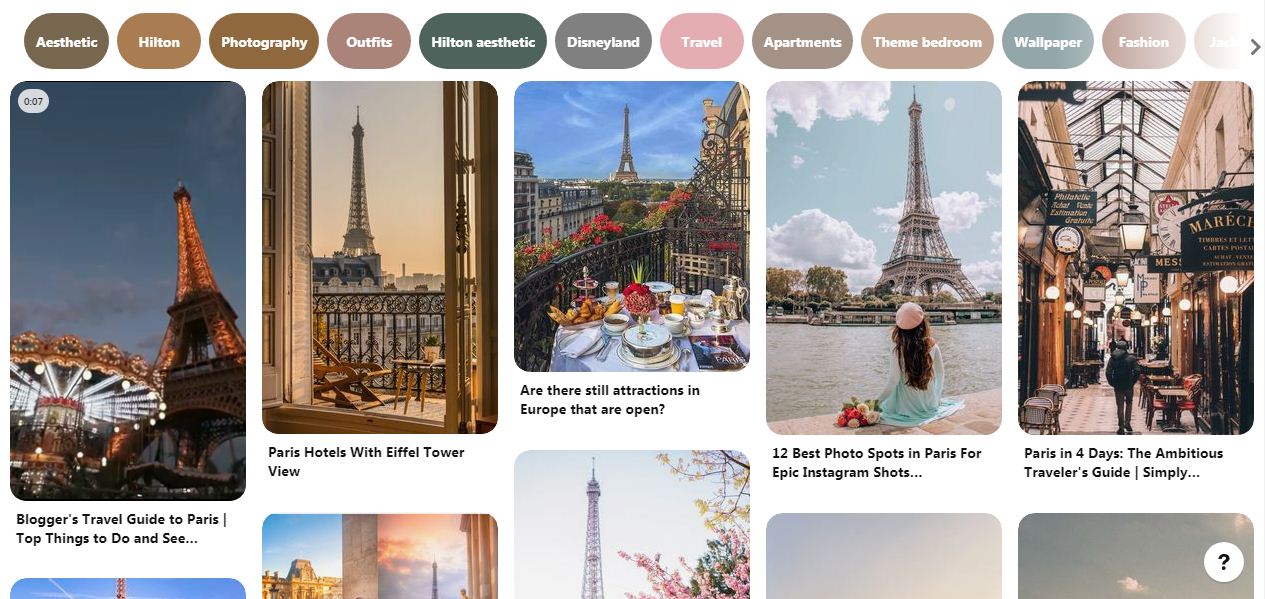Open Paris in 4 Days guide pin
Image resolution: width=1265 pixels, height=599 pixels.
(x=1136, y=257)
